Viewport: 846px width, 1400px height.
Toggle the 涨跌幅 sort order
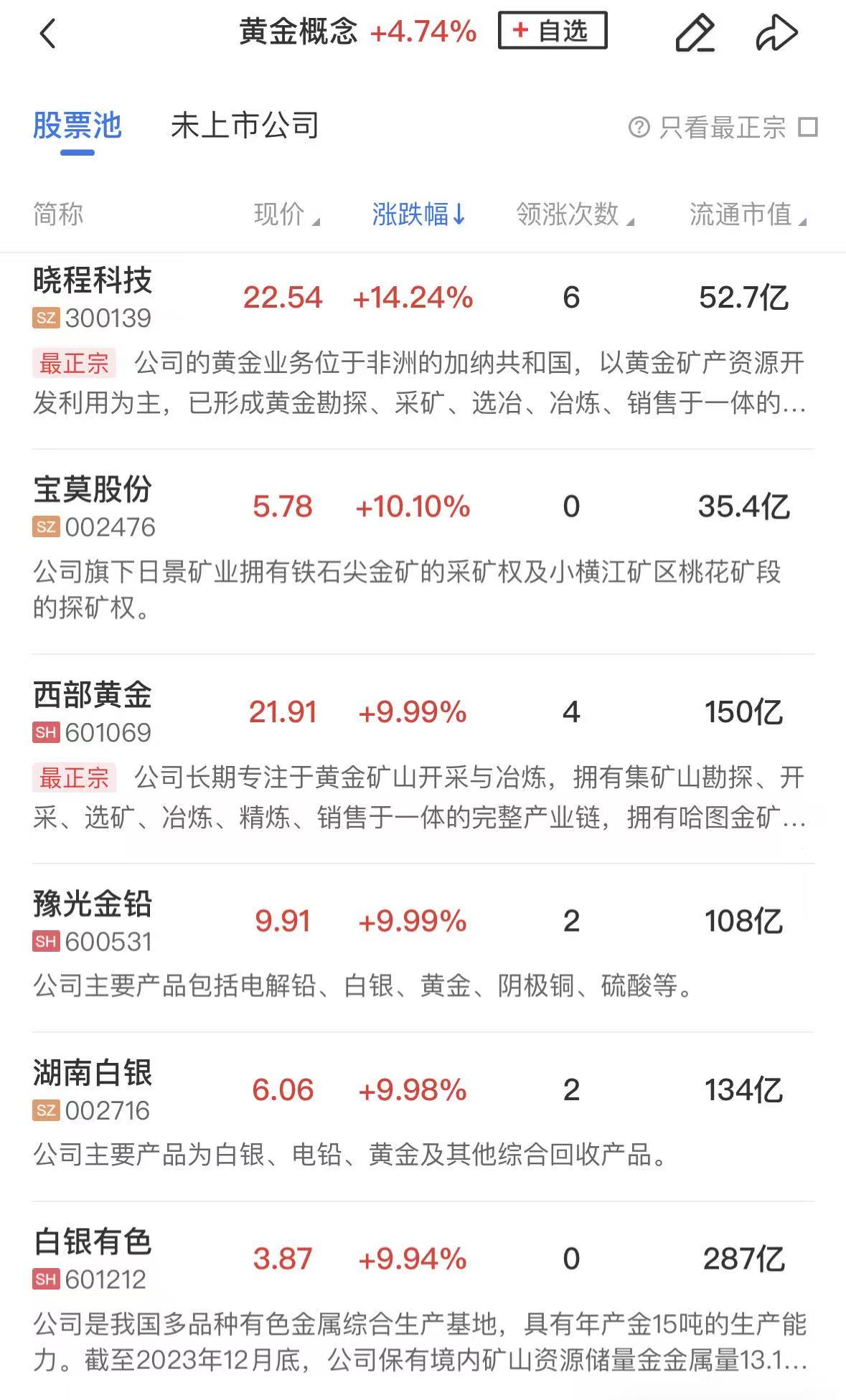[418, 214]
